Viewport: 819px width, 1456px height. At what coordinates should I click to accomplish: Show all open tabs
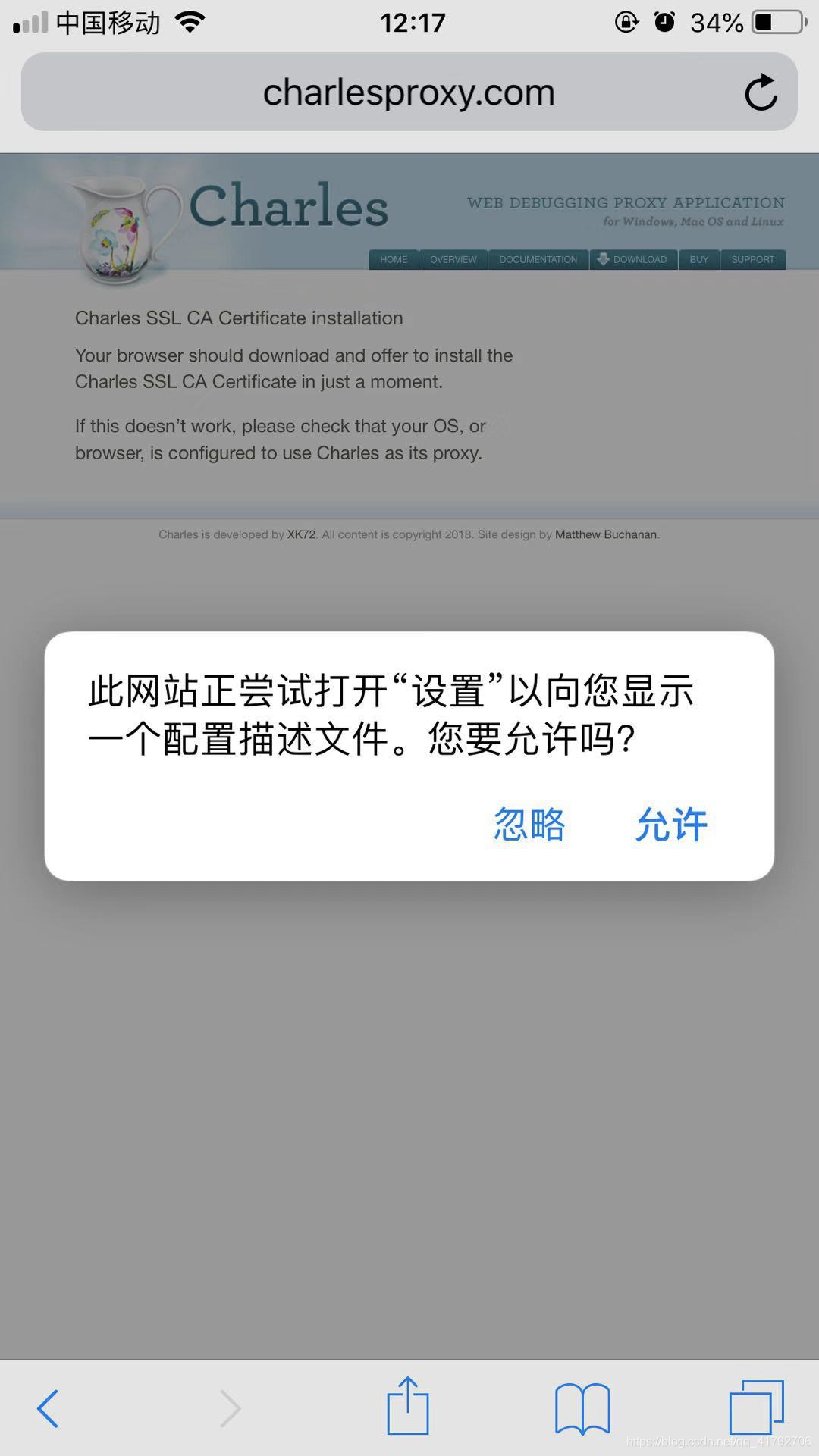(x=756, y=1407)
